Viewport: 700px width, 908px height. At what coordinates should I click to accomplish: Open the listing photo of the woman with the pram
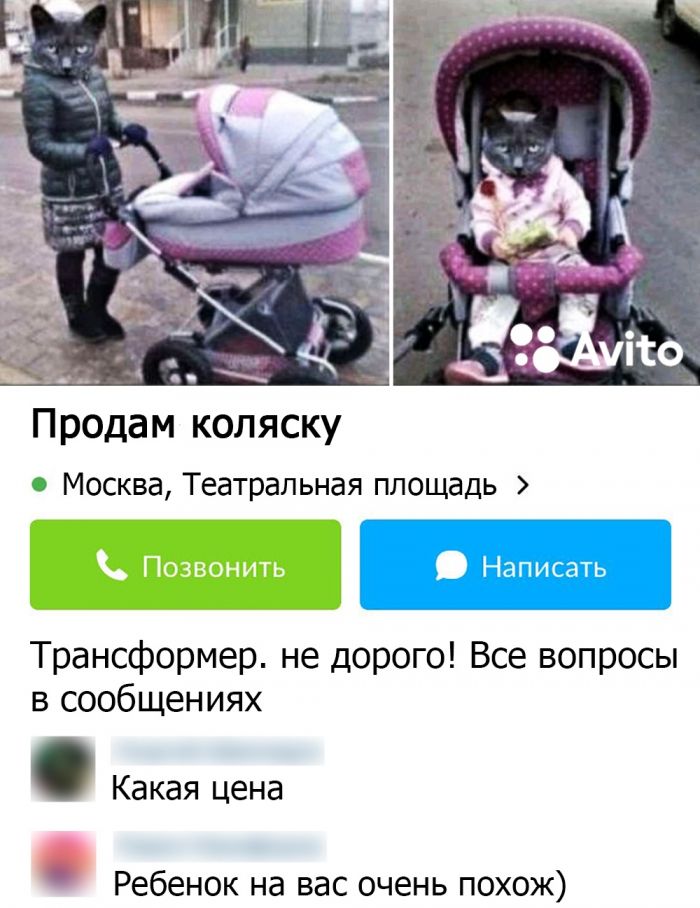(194, 192)
